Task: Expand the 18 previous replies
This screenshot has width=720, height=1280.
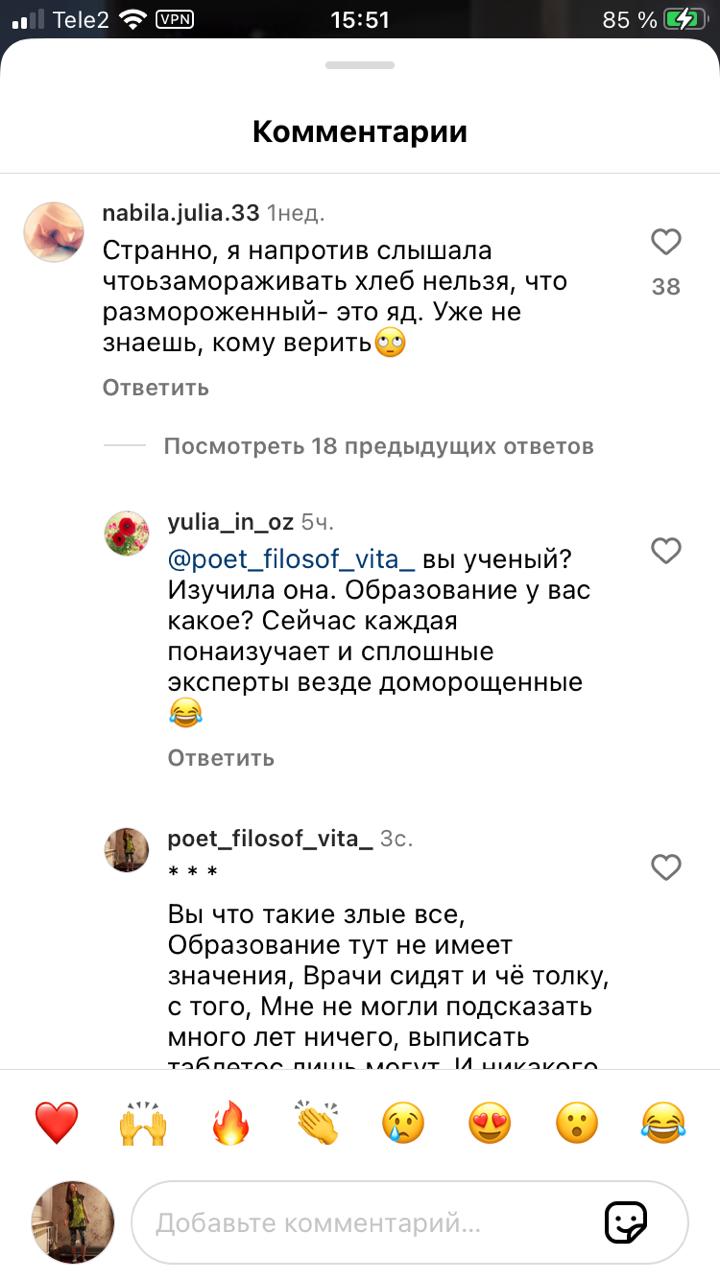Action: pyautogui.click(x=378, y=446)
